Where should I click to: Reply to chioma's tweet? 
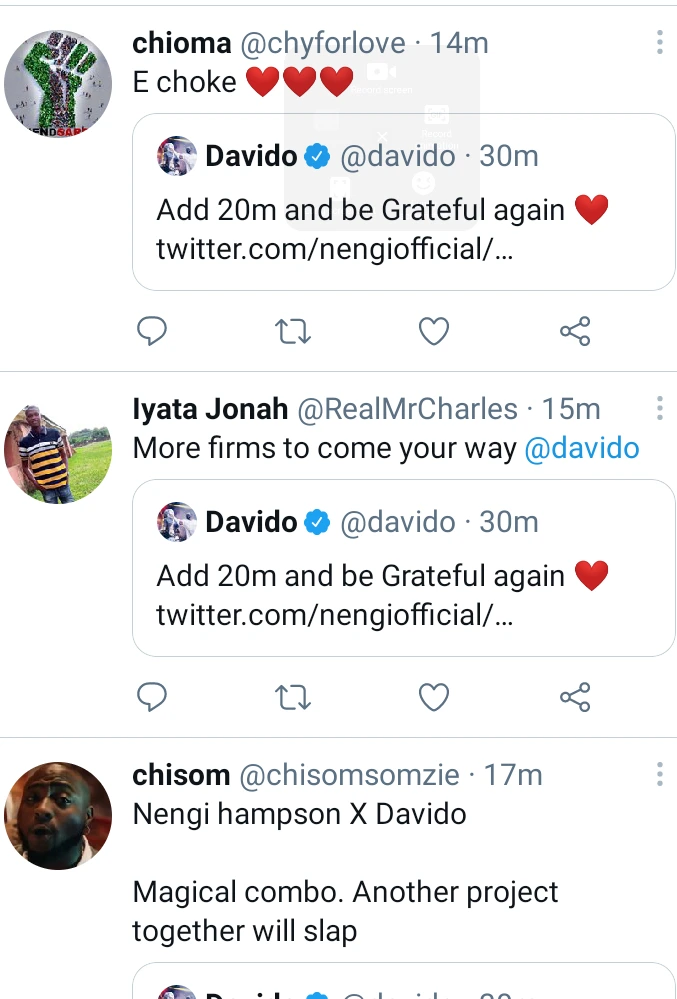tap(151, 331)
